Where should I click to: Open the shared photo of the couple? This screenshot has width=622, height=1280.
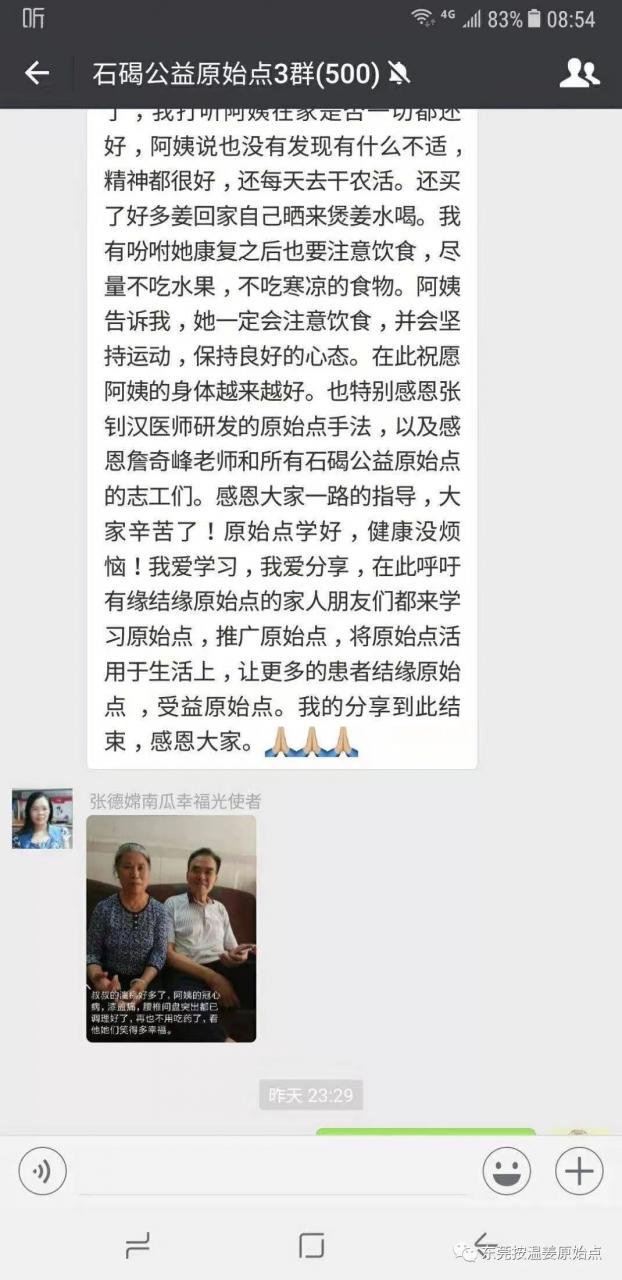tap(171, 928)
